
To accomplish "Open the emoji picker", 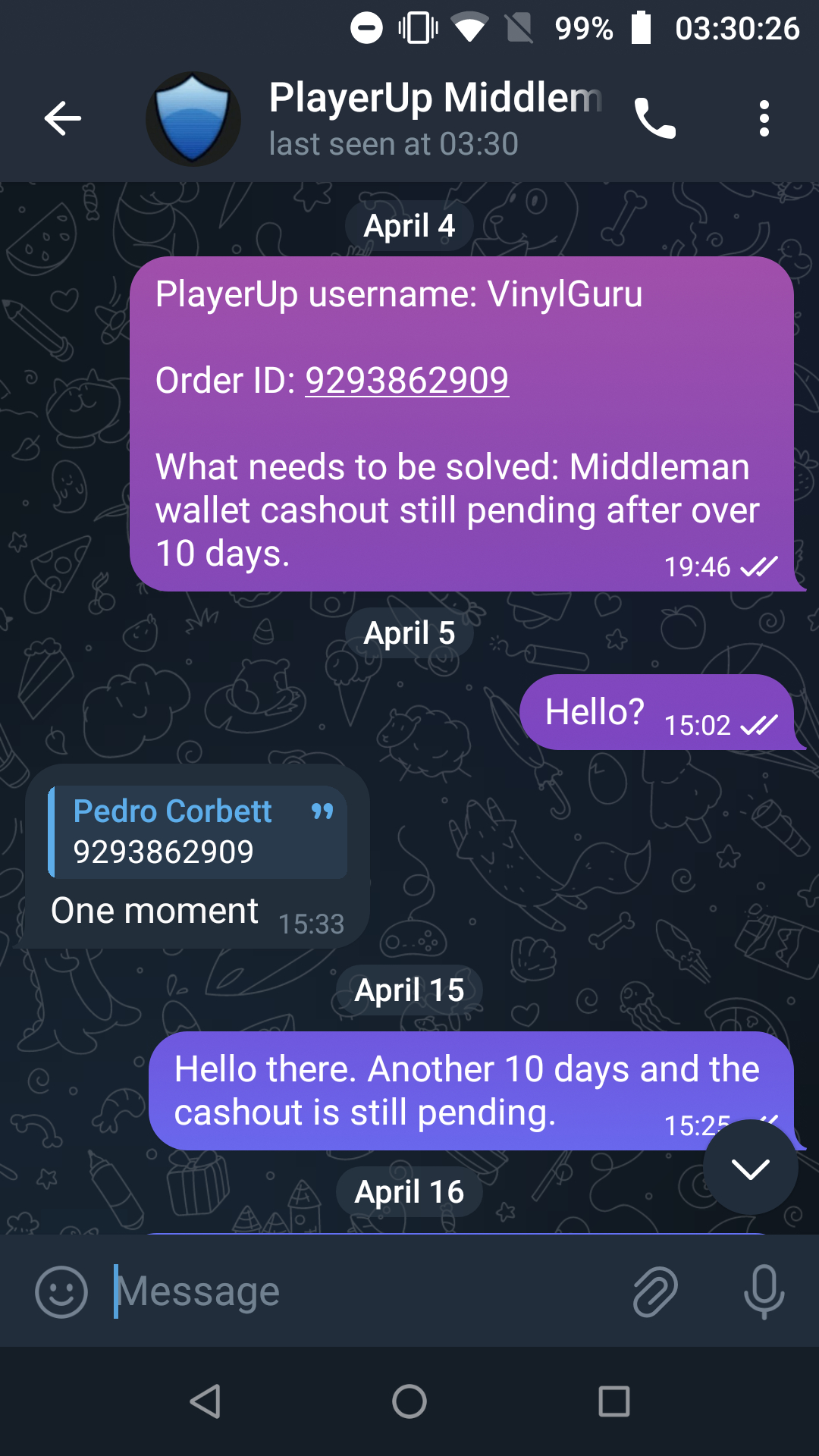I will pyautogui.click(x=61, y=1291).
